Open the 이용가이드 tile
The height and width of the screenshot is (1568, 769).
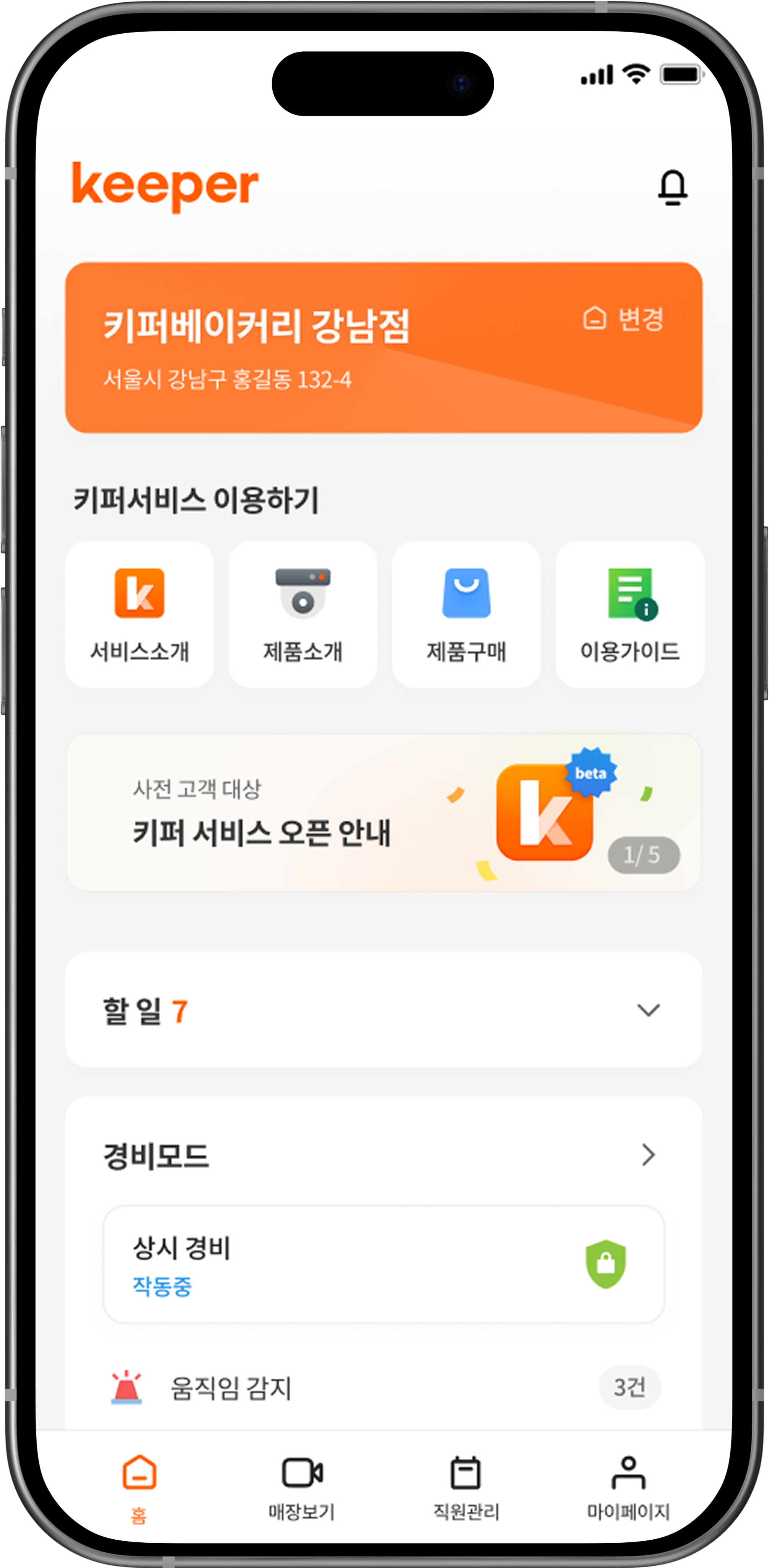(630, 615)
